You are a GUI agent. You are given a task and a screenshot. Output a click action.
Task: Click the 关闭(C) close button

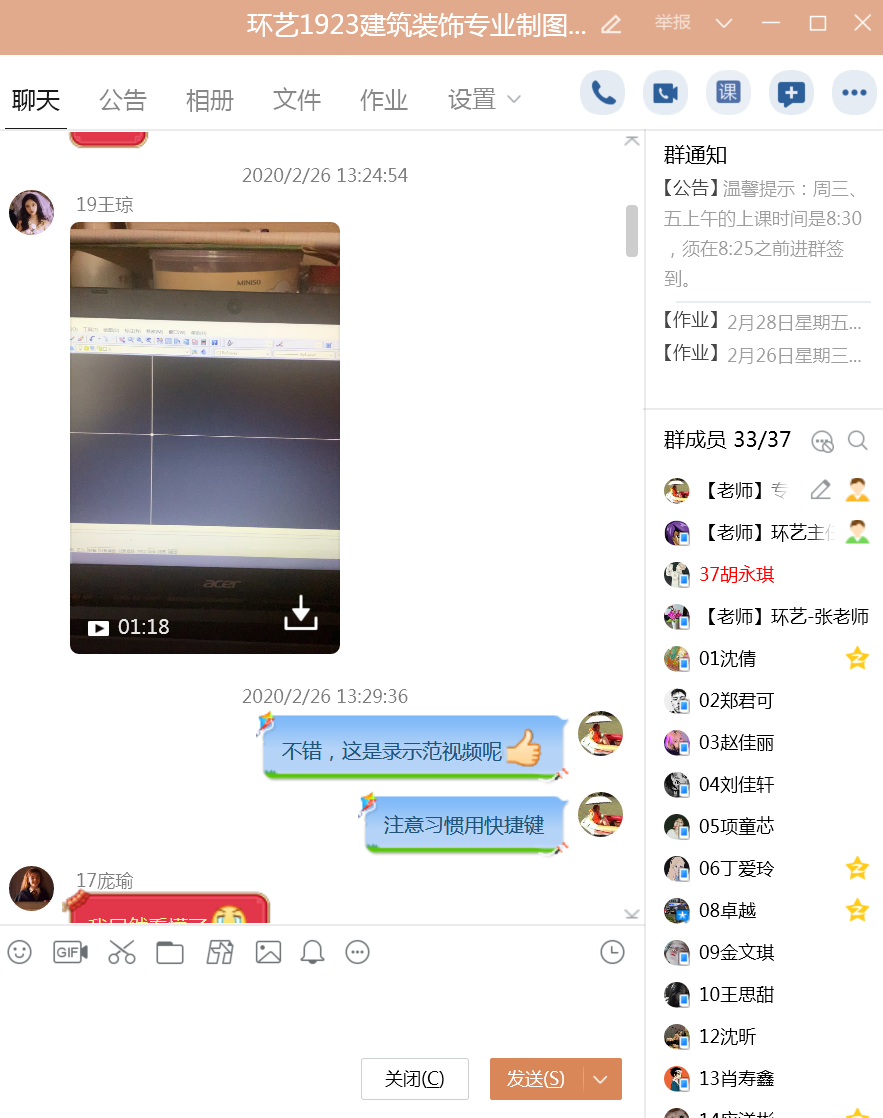click(x=414, y=1079)
